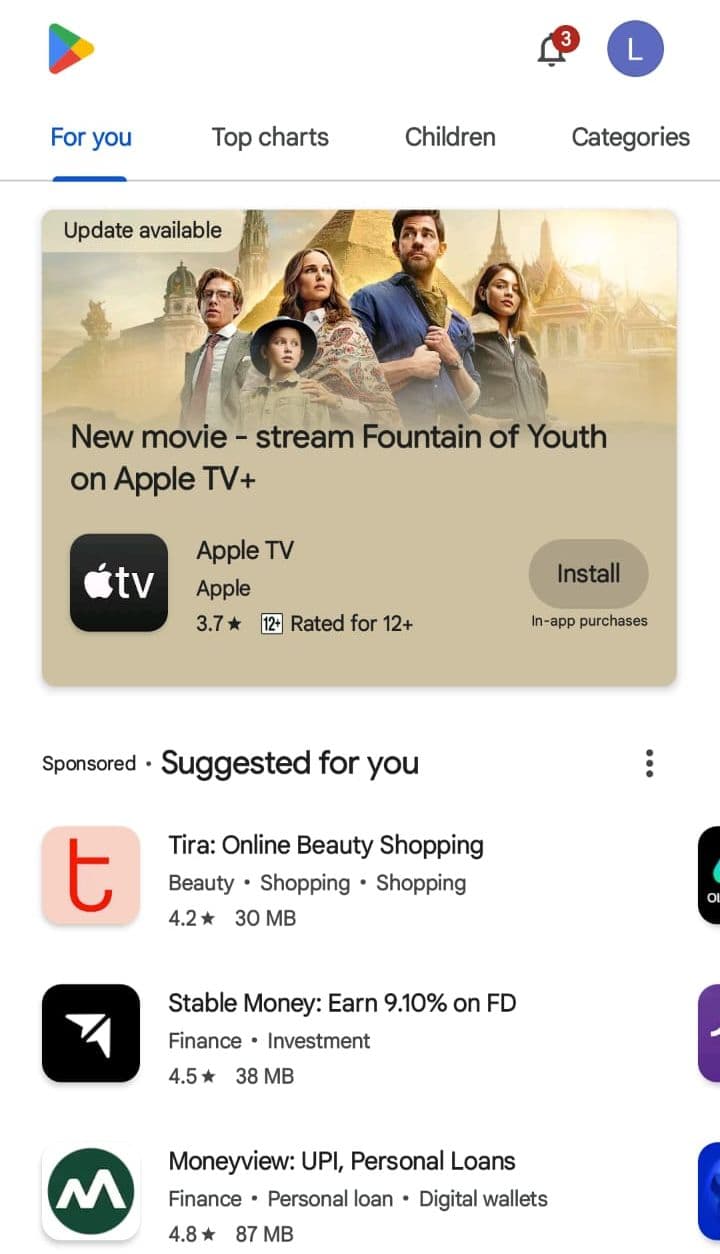Open overflow menu for Suggested for you
Viewport: 720px width, 1254px height.
coord(649,763)
